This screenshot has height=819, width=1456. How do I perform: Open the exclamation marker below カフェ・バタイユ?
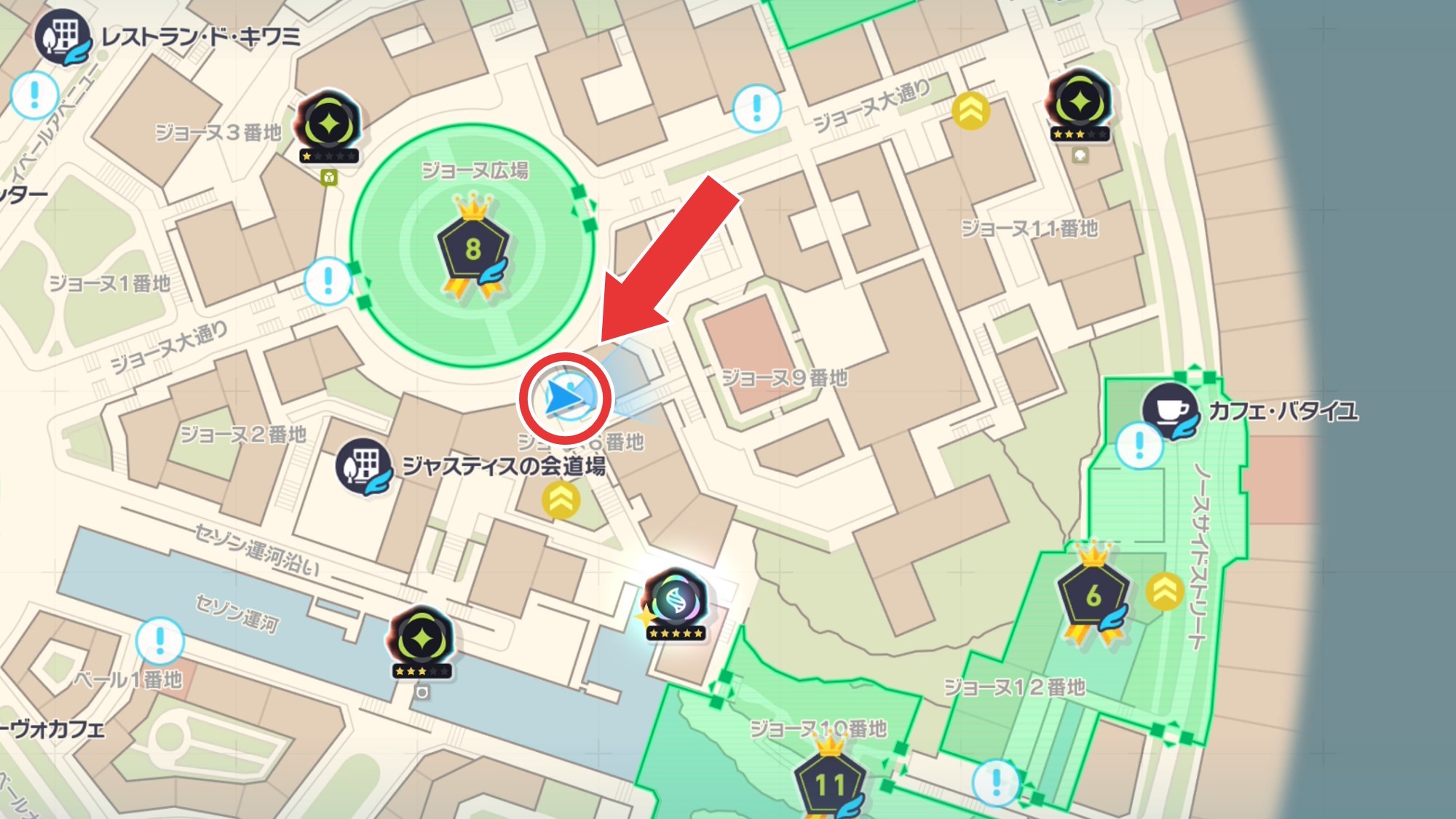(1139, 444)
